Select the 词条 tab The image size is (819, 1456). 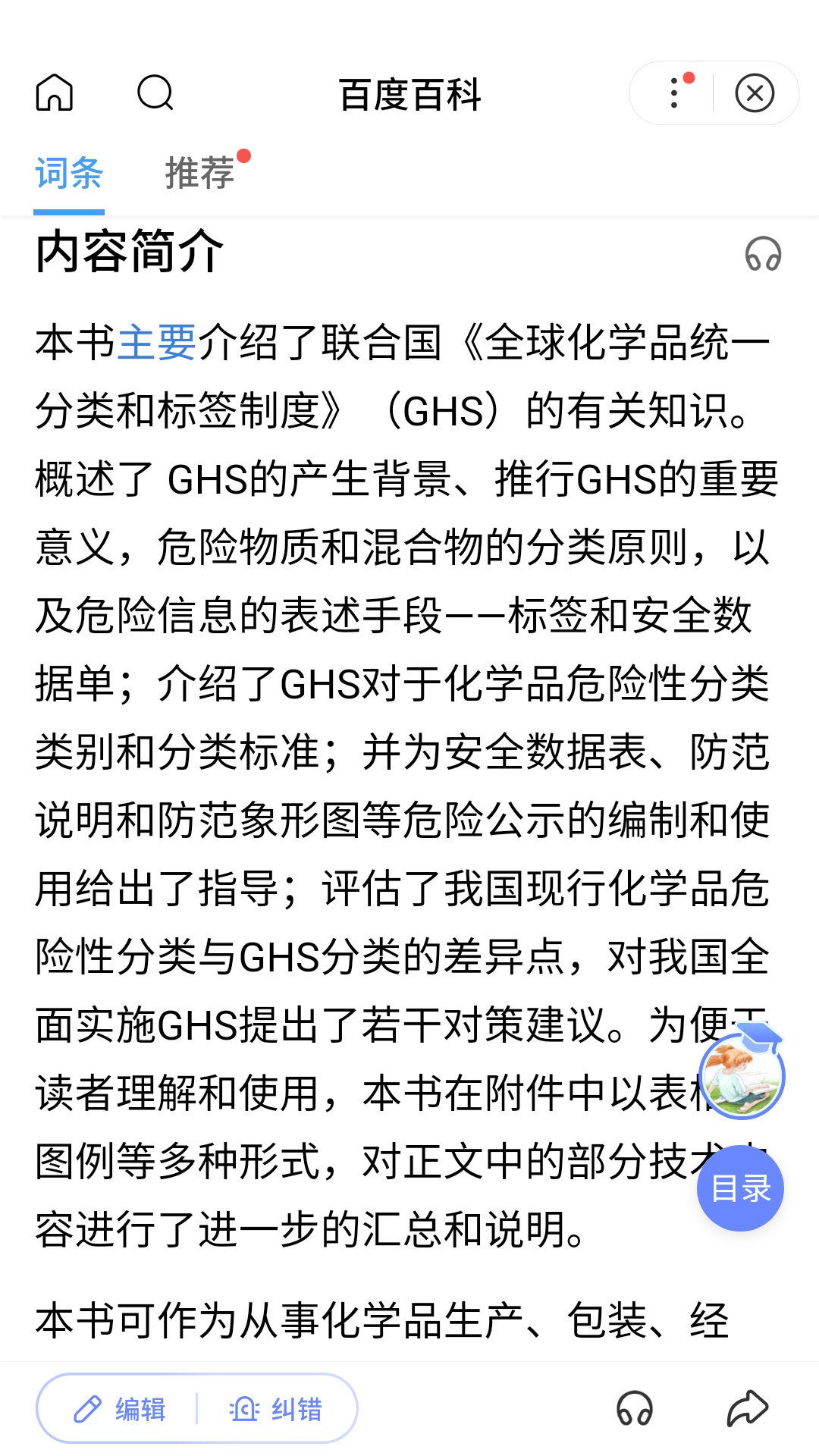(x=69, y=173)
